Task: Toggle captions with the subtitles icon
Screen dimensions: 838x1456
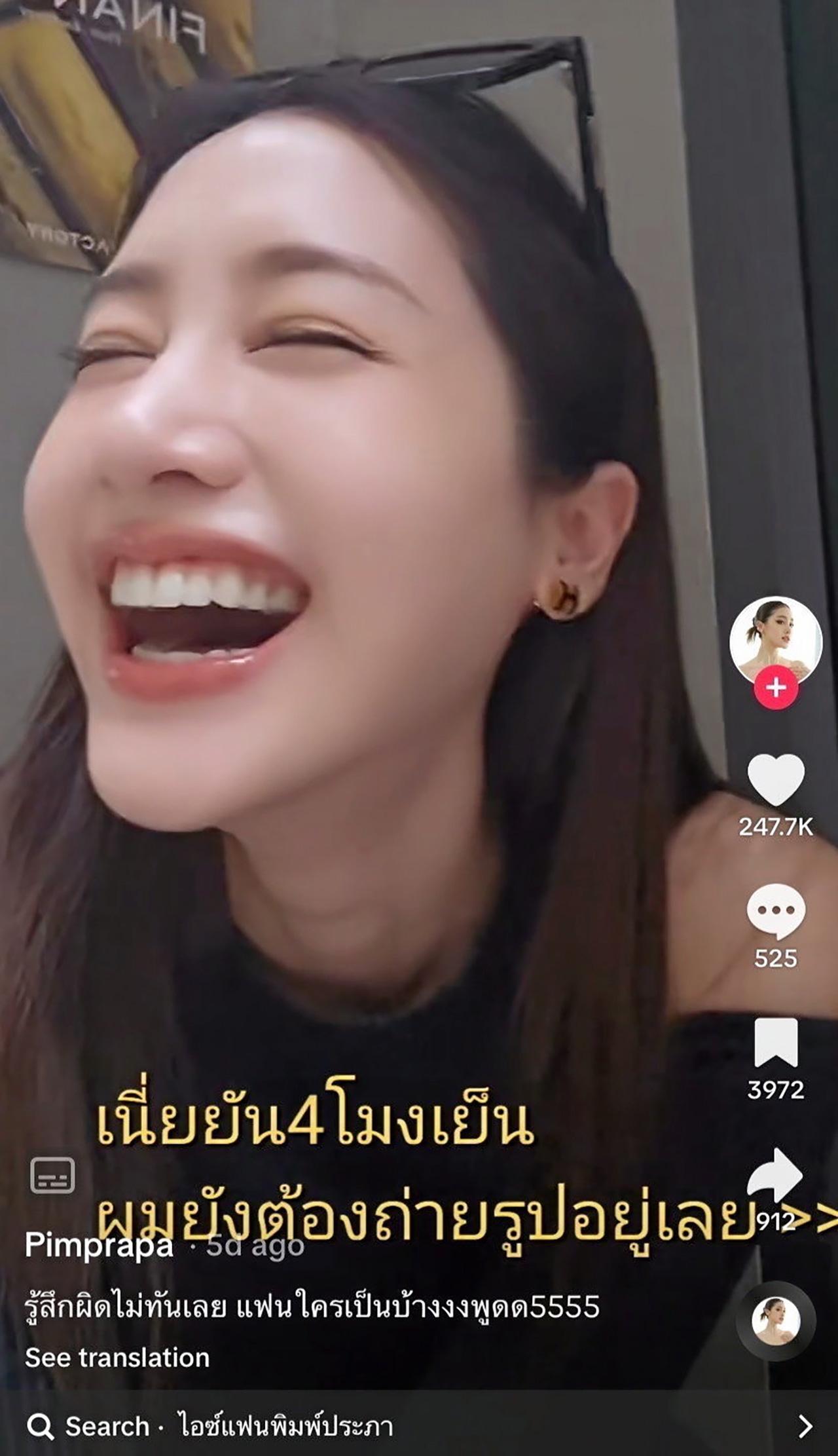Action: [x=52, y=1176]
